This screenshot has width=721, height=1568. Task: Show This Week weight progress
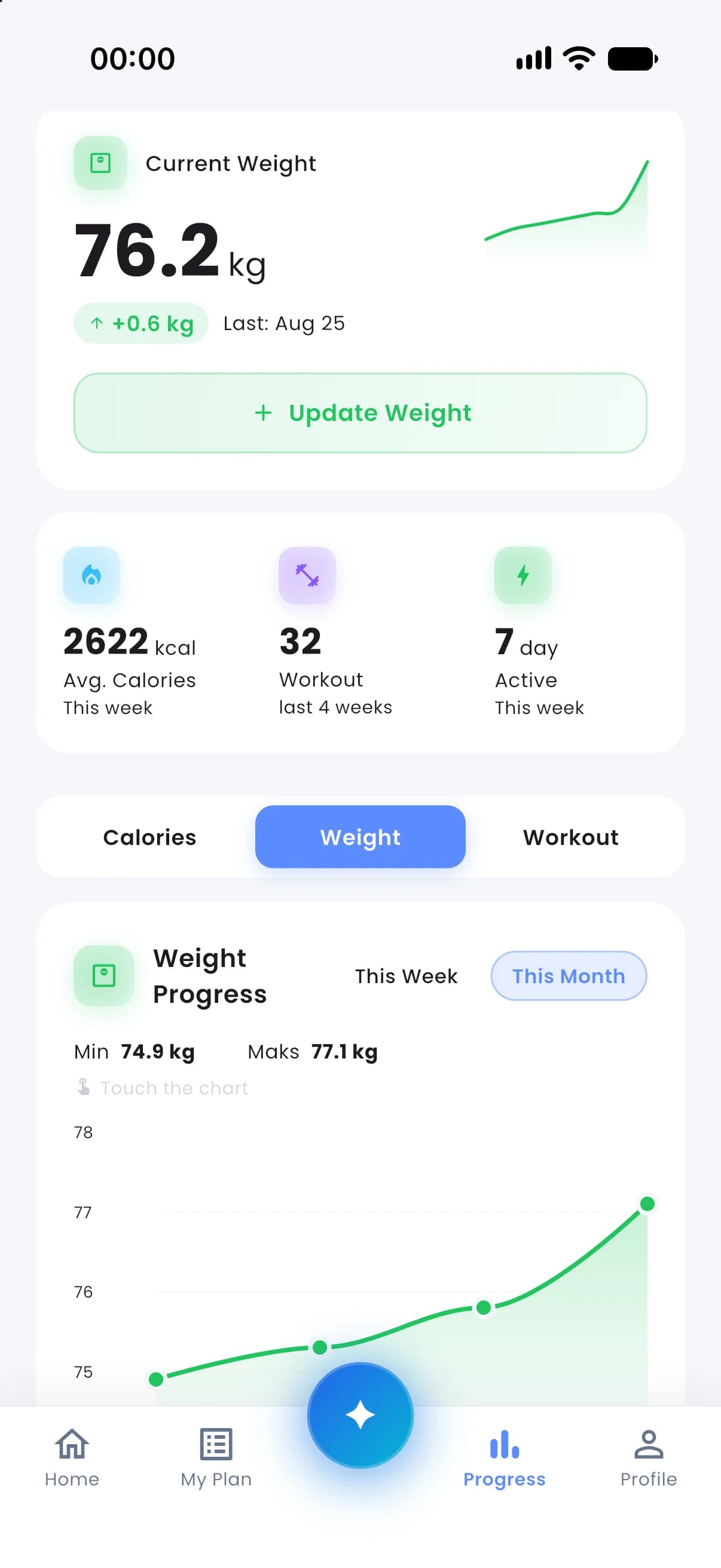tap(406, 976)
